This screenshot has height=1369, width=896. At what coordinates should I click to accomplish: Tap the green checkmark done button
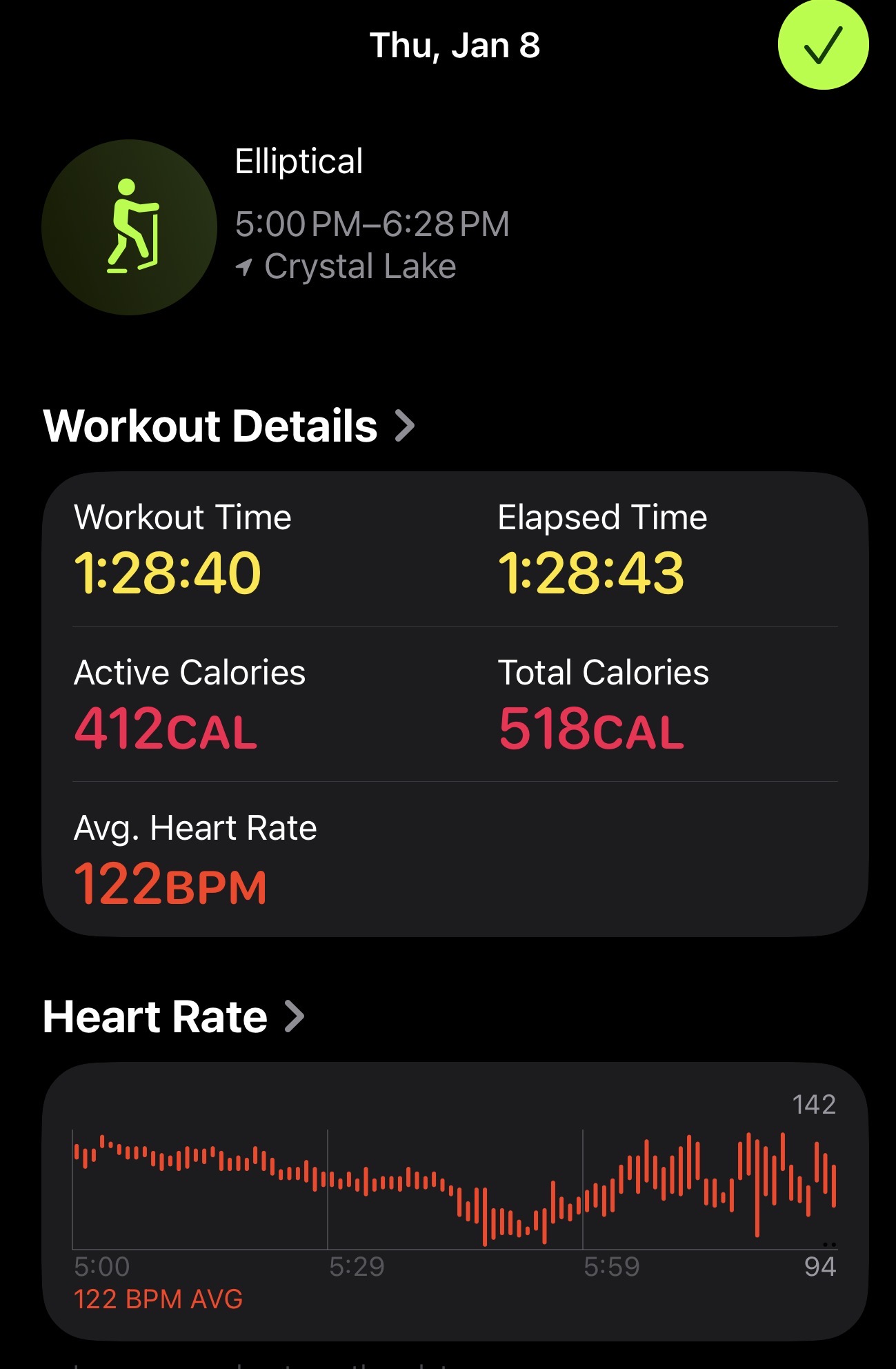823,46
